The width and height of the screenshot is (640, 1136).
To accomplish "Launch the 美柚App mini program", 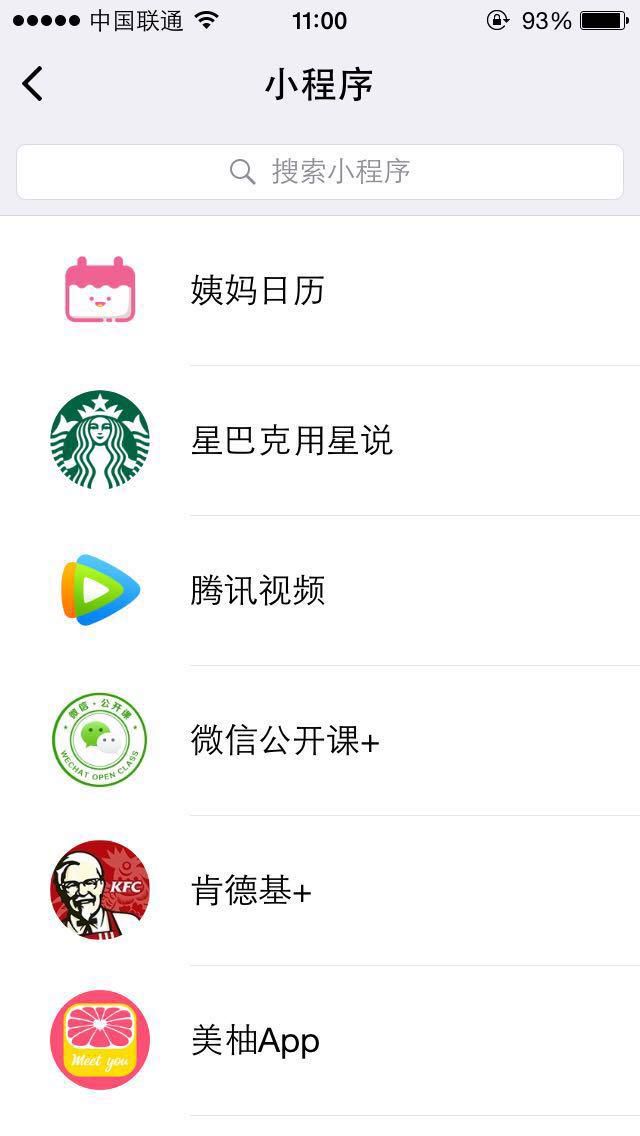I will [320, 1040].
